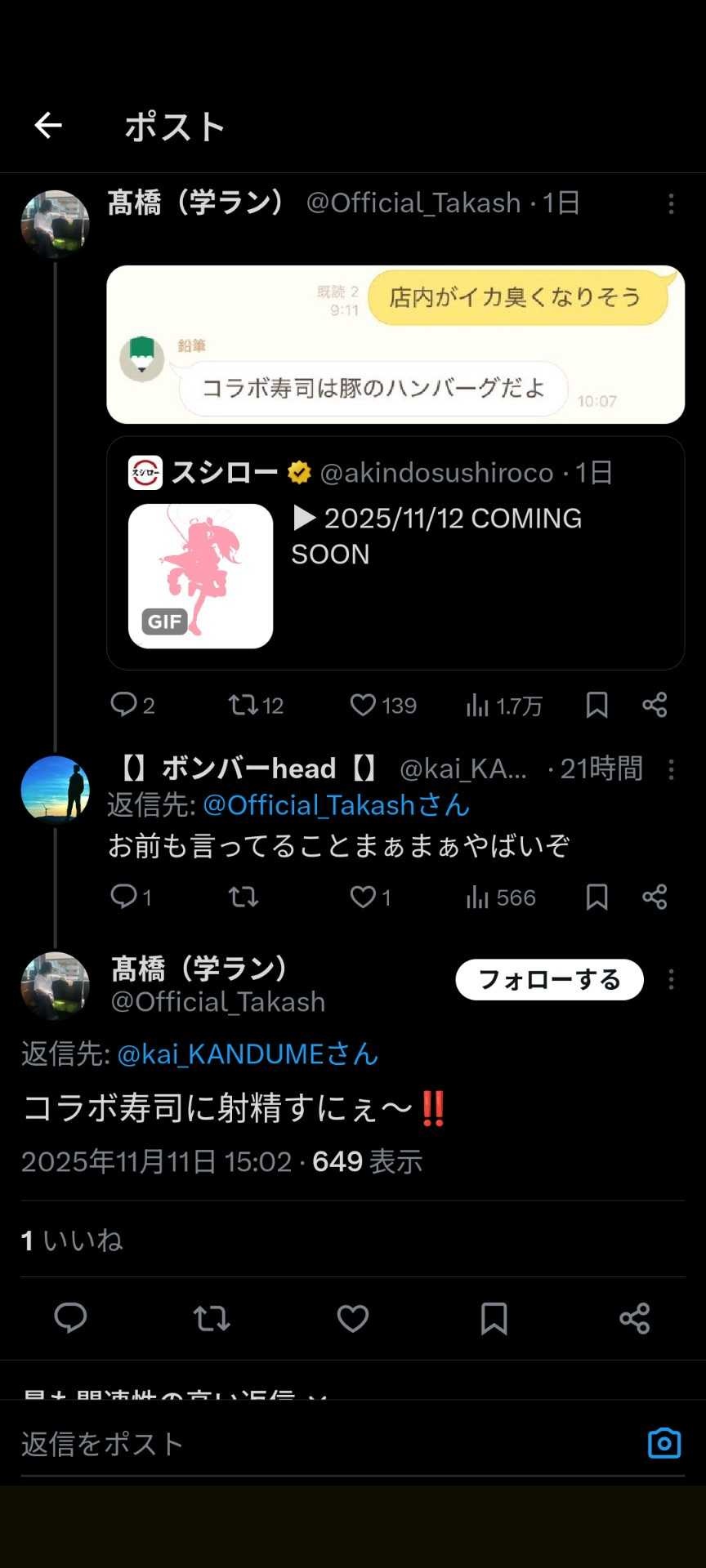Image resolution: width=706 pixels, height=1568 pixels.
Task: Repost the main post from the action bar
Action: (212, 1318)
